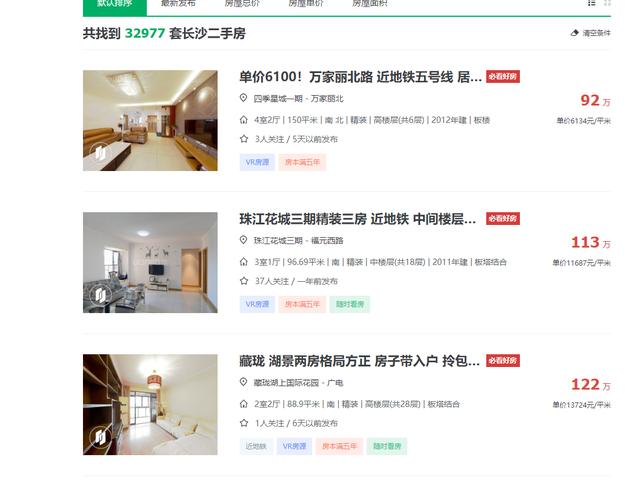The height and width of the screenshot is (494, 640).
Task: Select the 默认排序 sorting tab
Action: coord(114,4)
